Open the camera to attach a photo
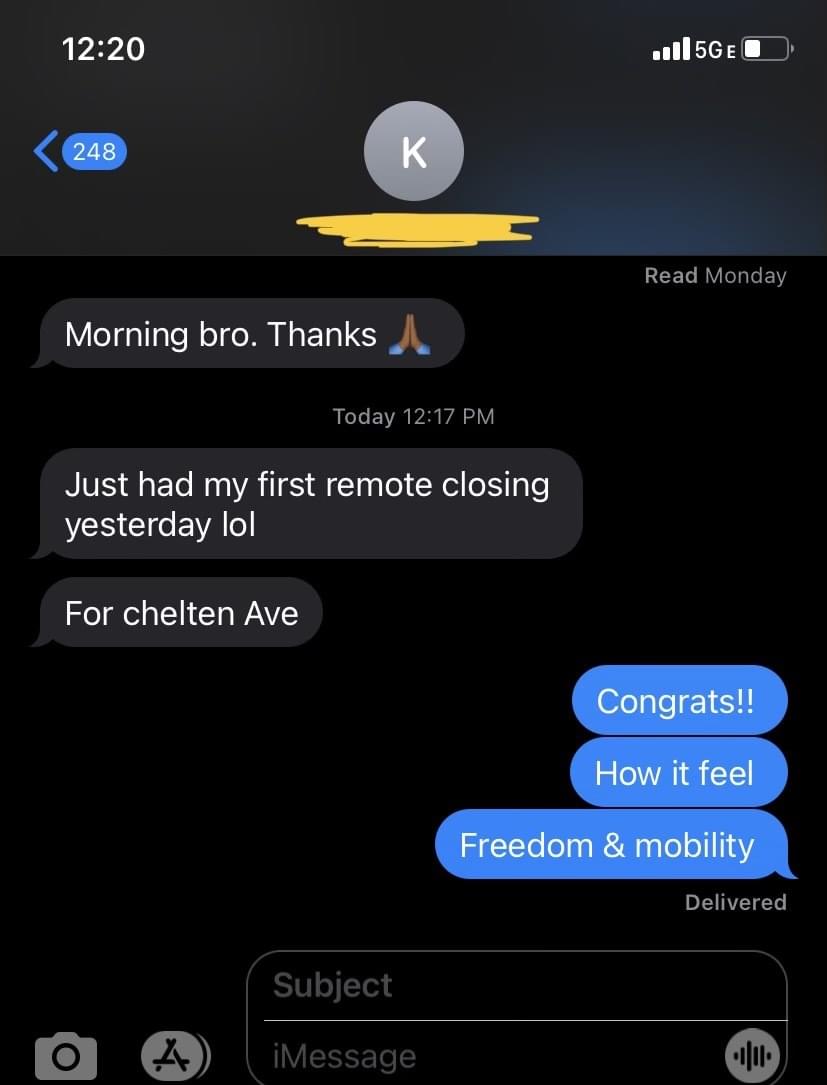 click(x=66, y=1056)
